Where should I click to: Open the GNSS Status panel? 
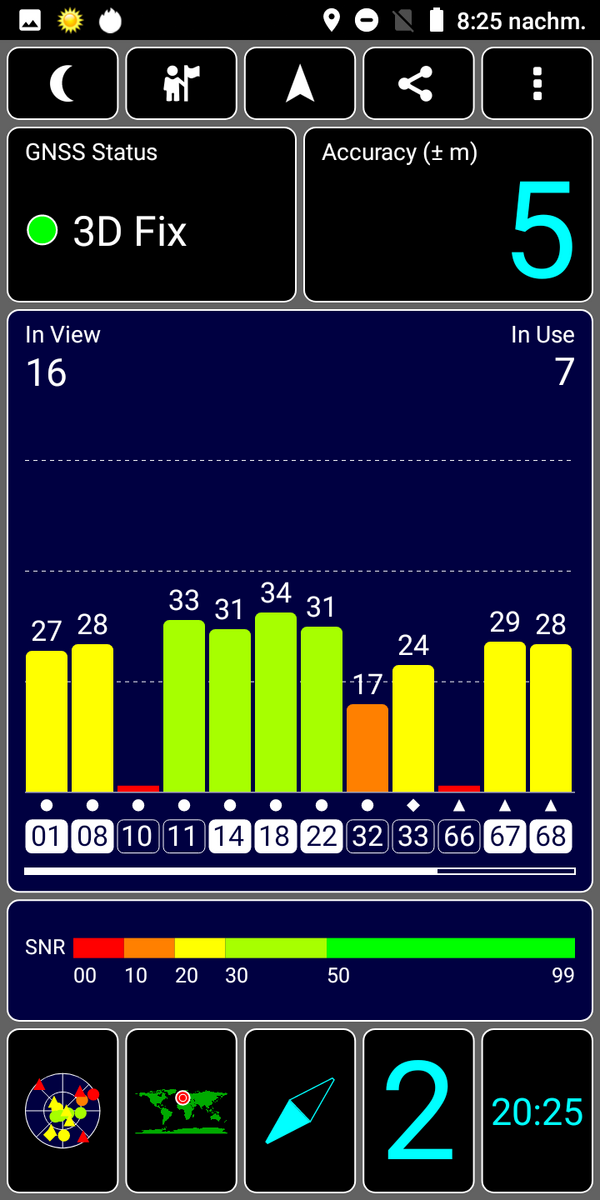152,214
